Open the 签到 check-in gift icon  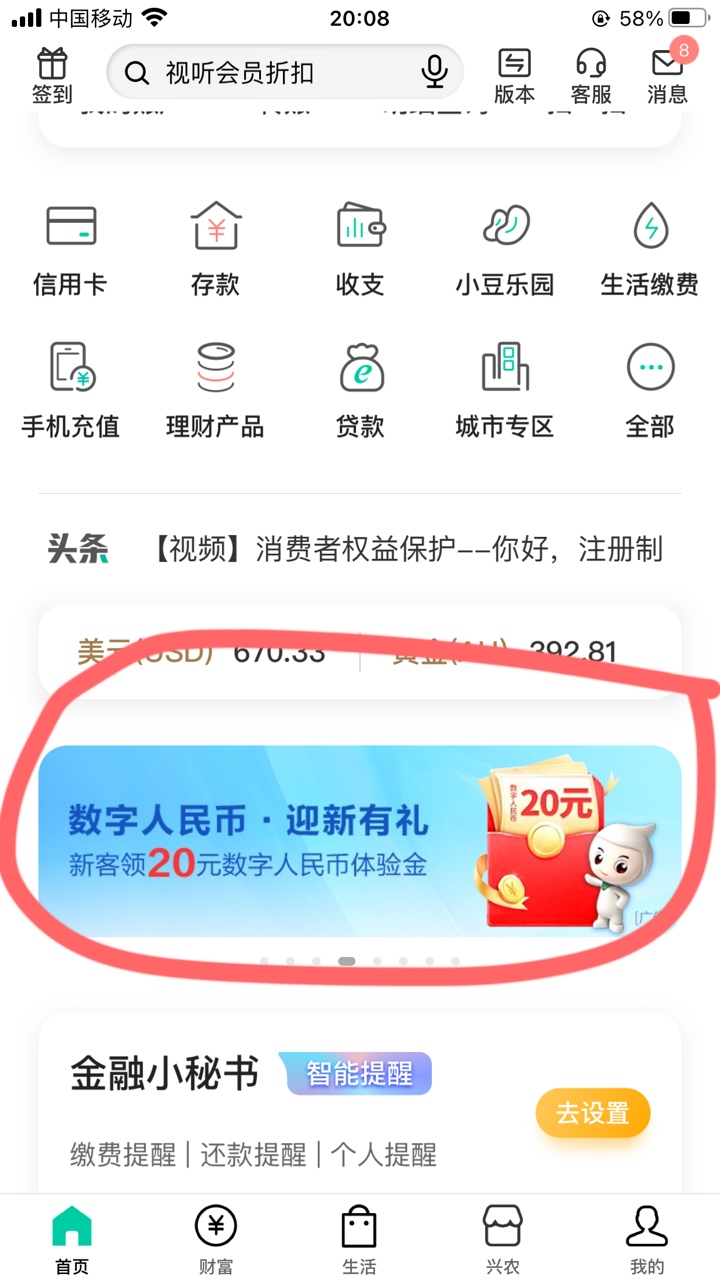(x=52, y=76)
